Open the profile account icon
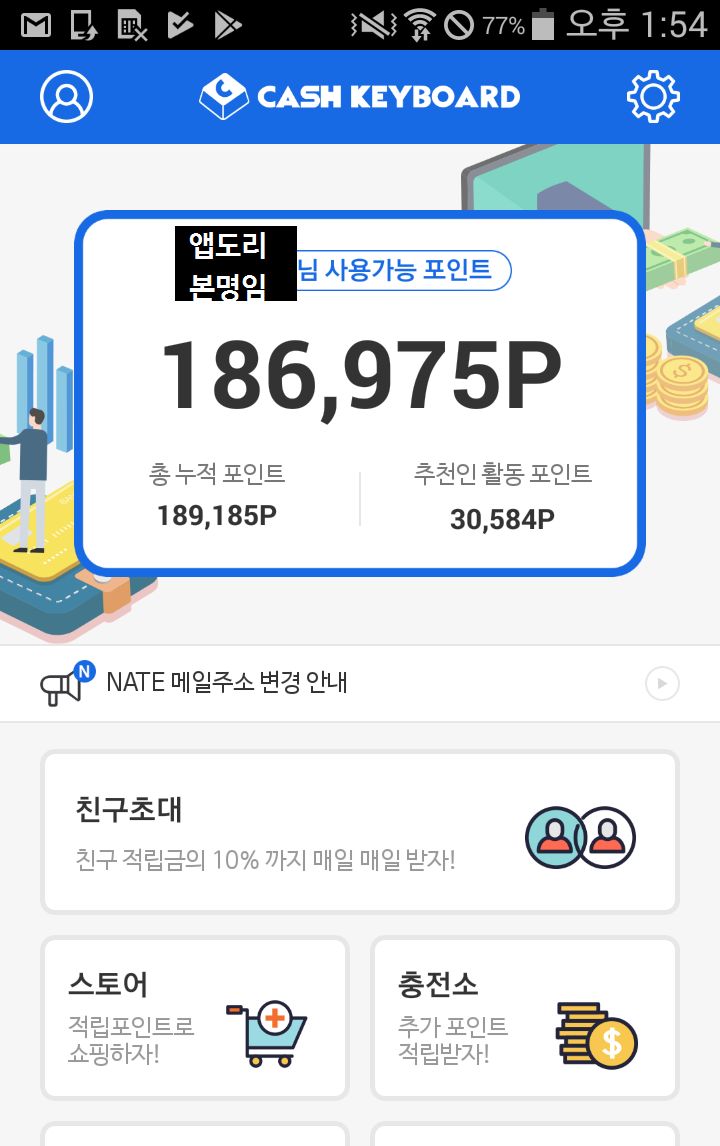The width and height of the screenshot is (720, 1146). 66,97
